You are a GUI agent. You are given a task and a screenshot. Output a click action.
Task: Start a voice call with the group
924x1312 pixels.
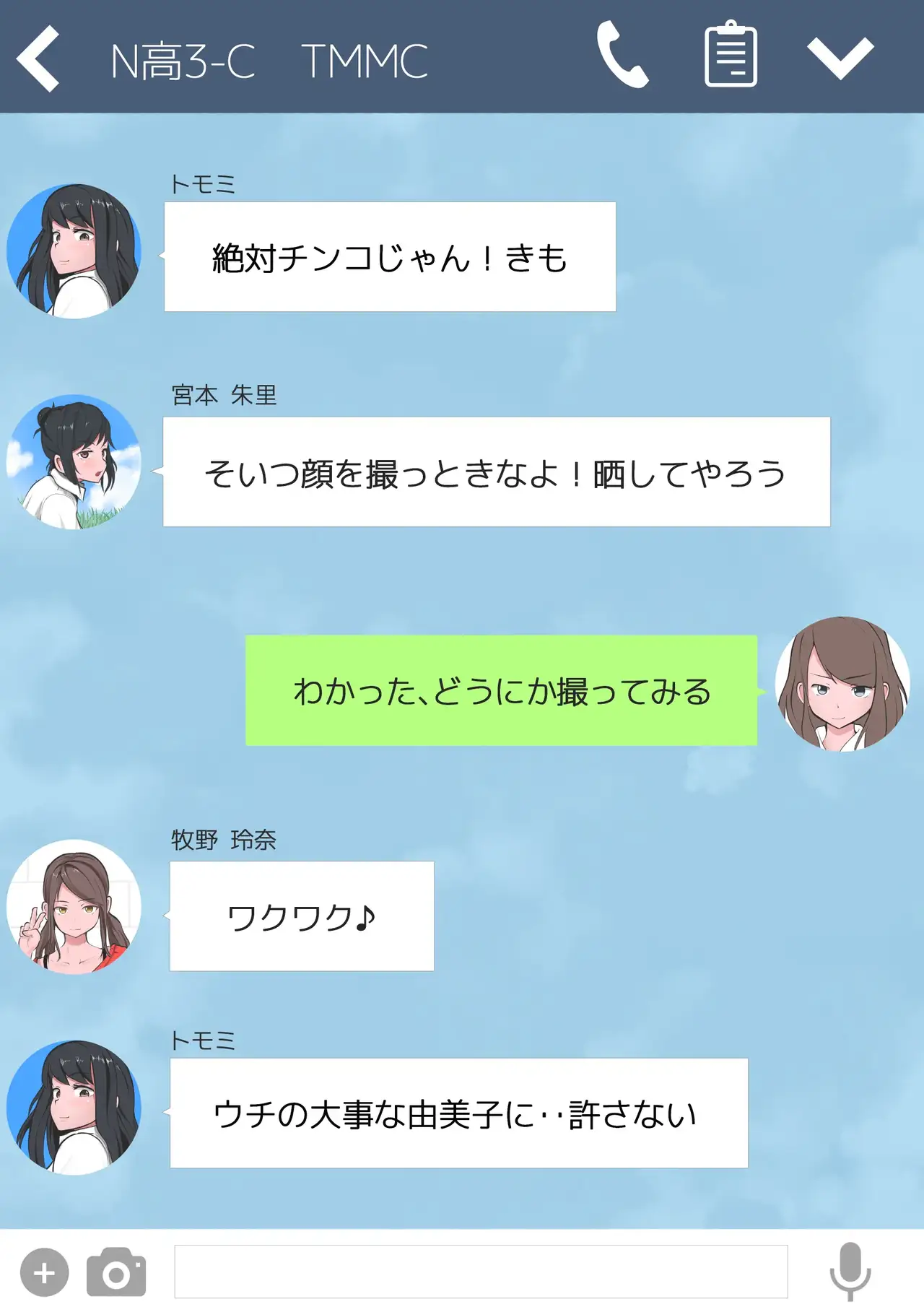[622, 56]
